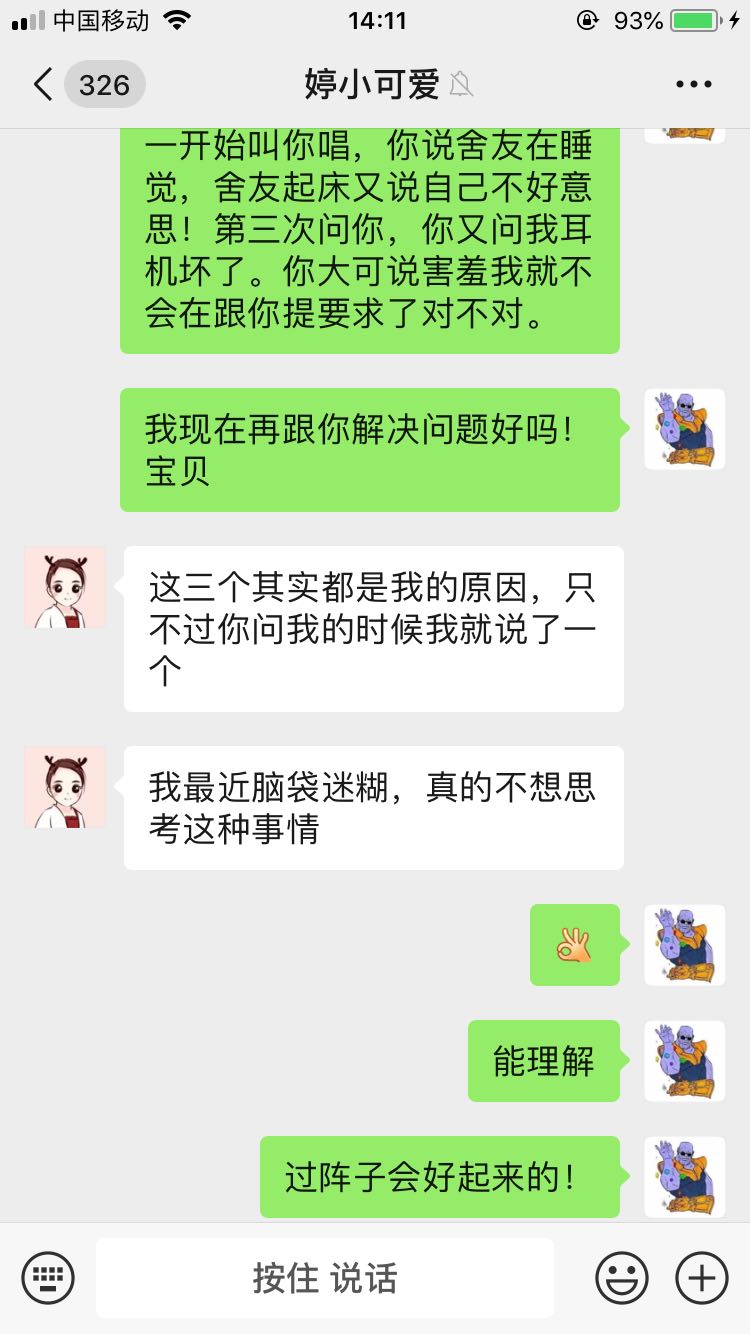
Task: Tap the 按住 说话 hold-to-talk button
Action: point(324,1277)
